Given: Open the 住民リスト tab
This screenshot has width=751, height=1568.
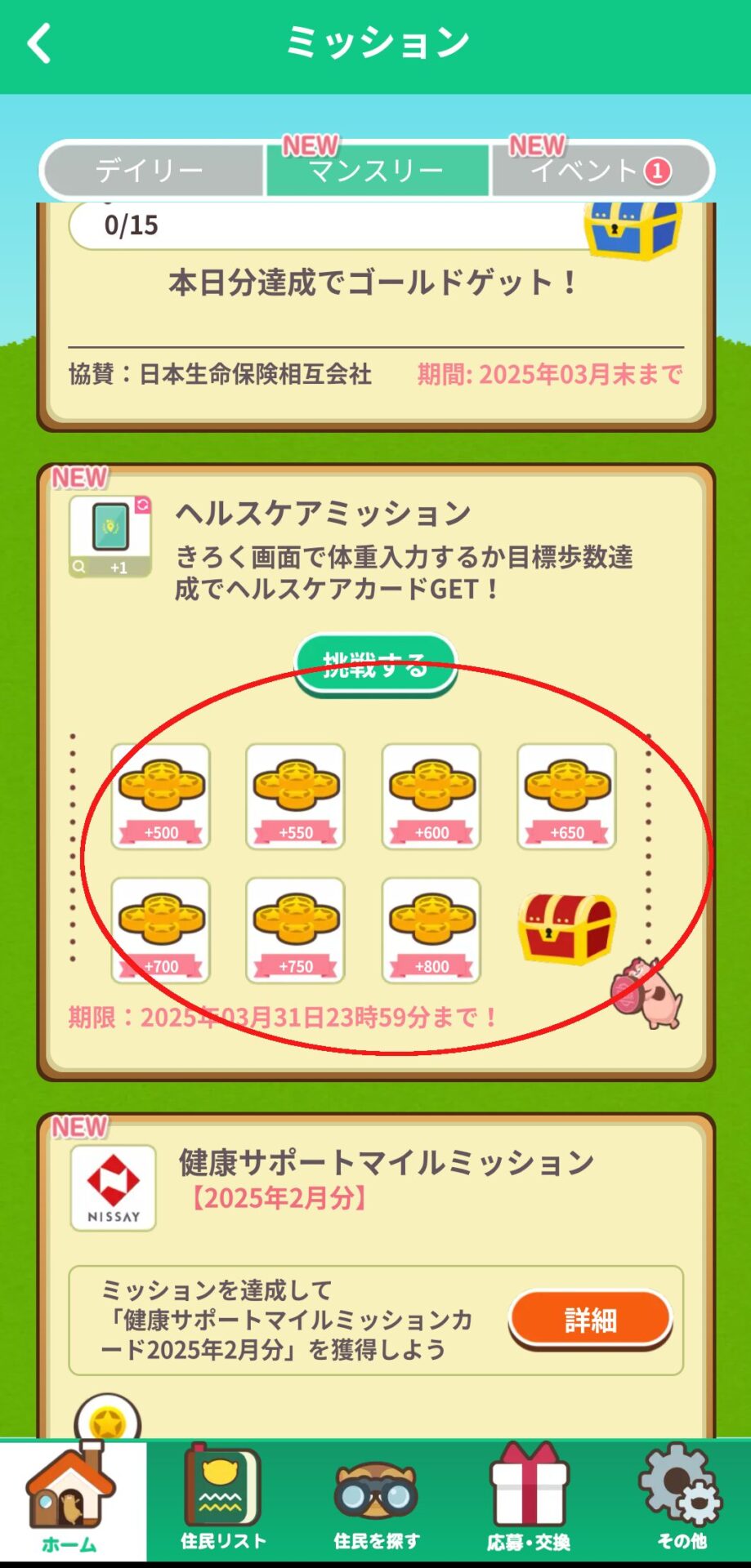Looking at the screenshot, I should point(223,1501).
